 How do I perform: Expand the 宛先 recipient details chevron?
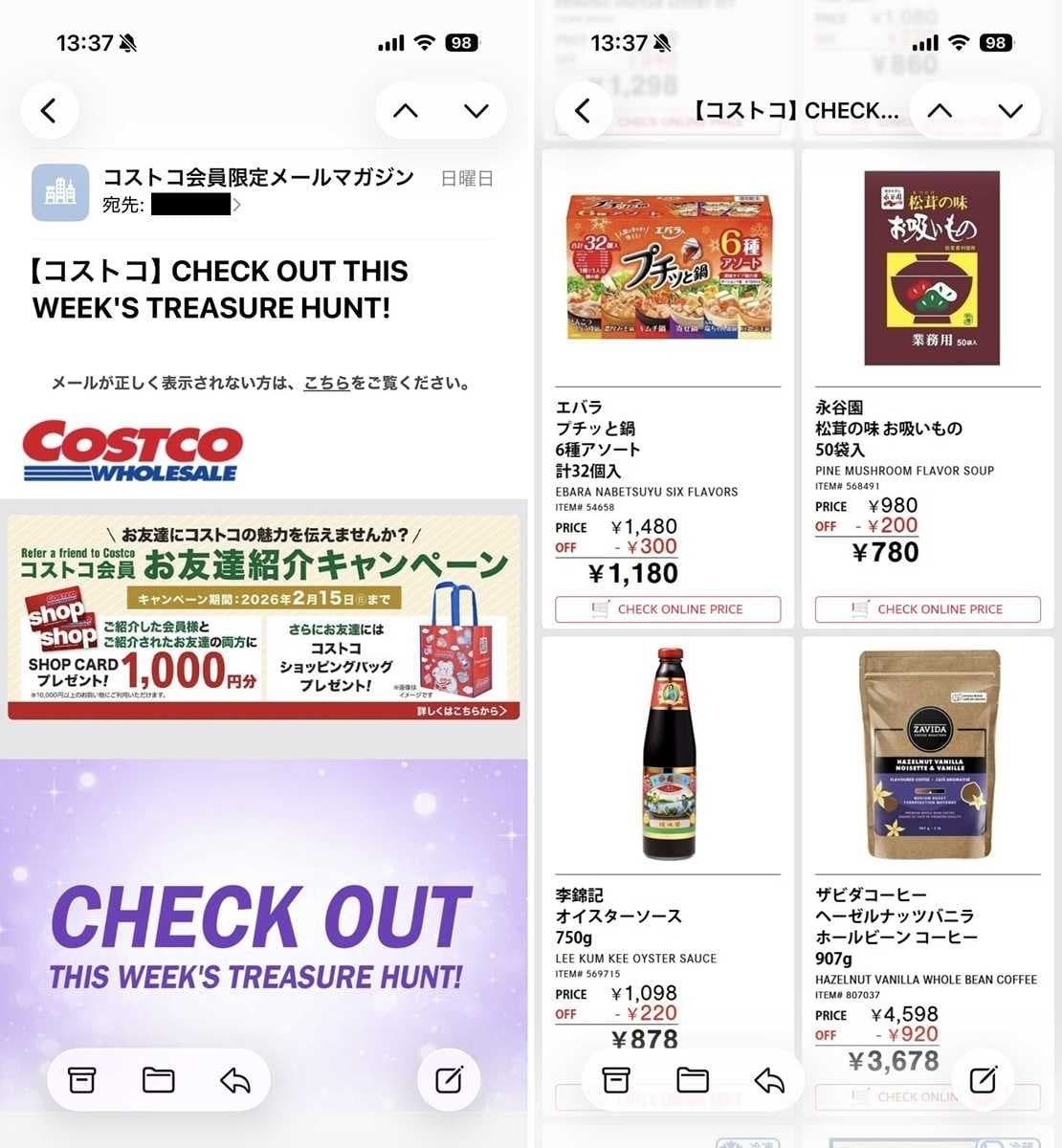click(237, 205)
